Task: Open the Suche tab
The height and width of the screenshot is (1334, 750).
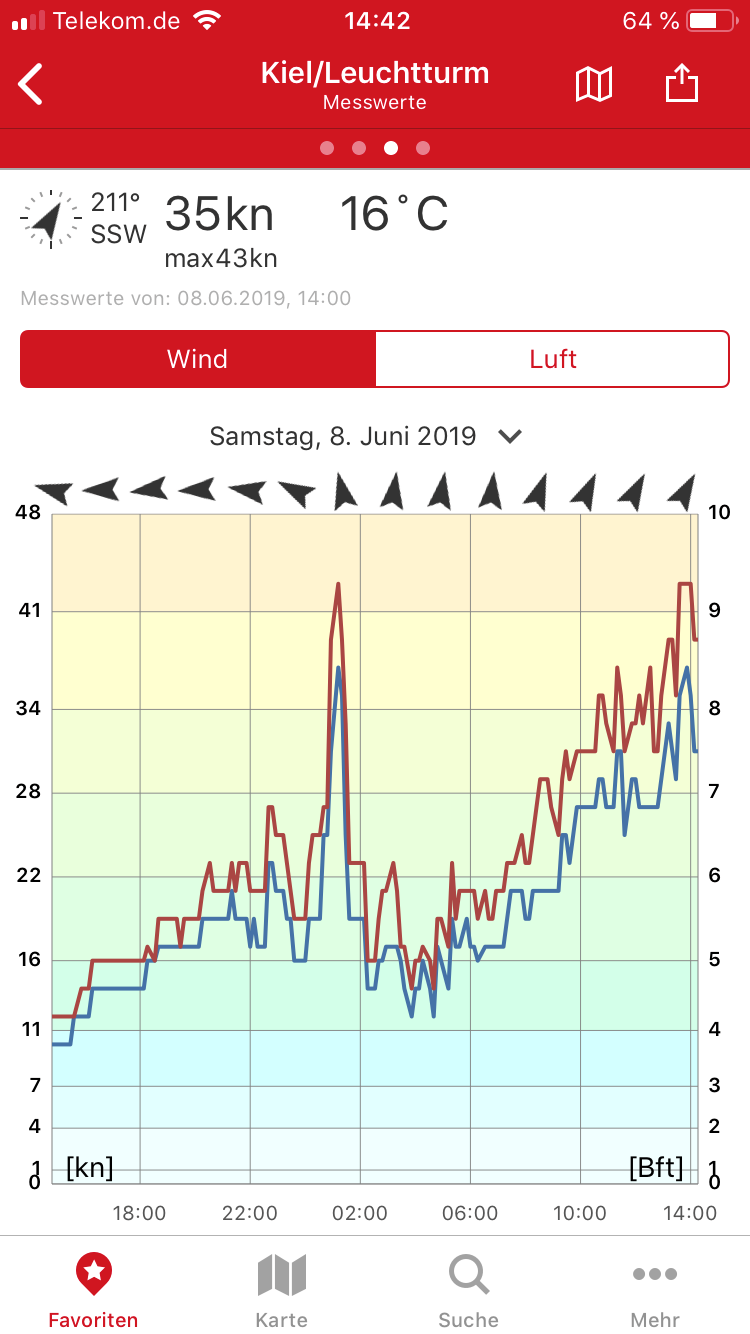Action: pos(468,1290)
